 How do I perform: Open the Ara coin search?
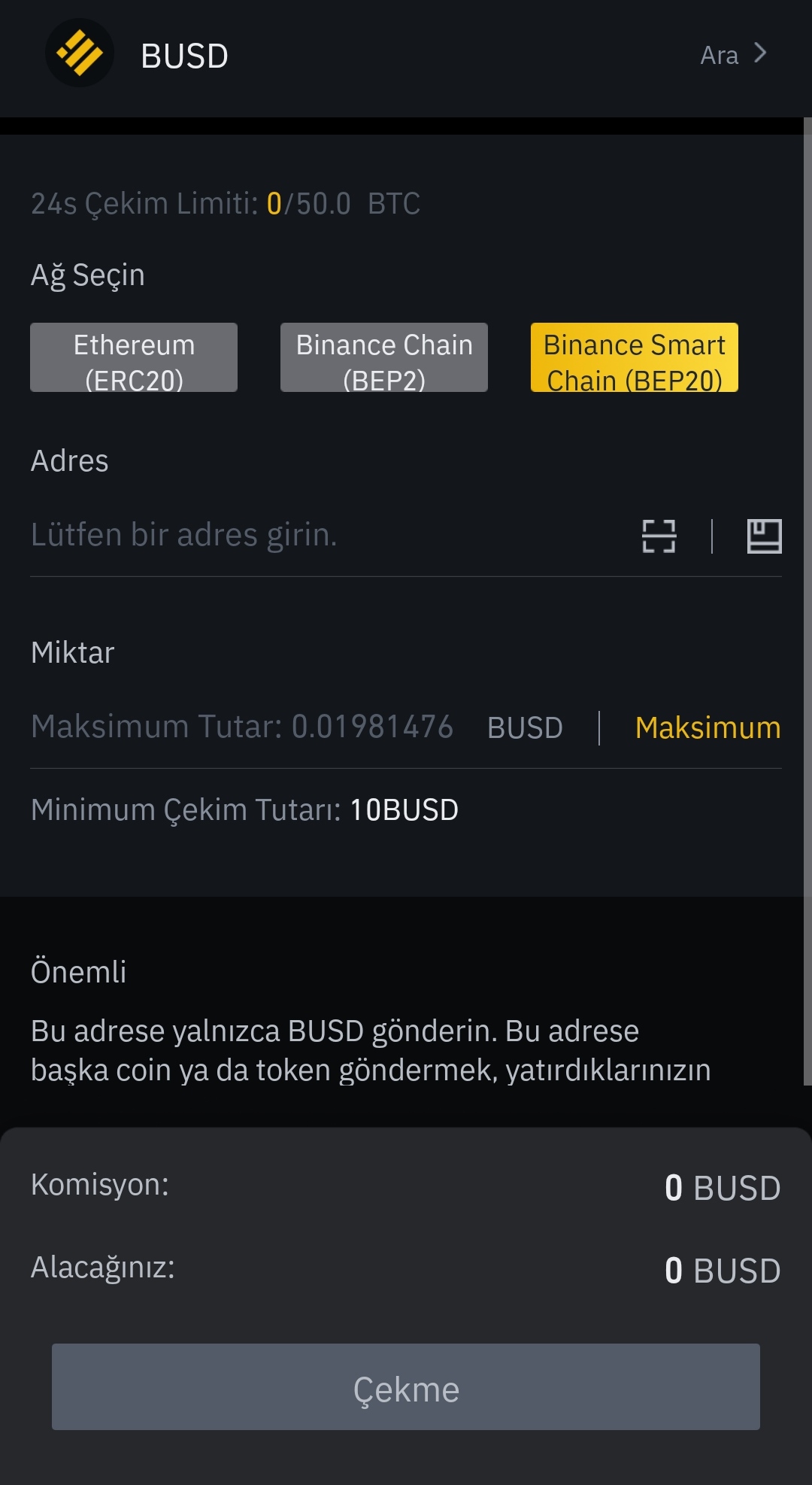732,55
